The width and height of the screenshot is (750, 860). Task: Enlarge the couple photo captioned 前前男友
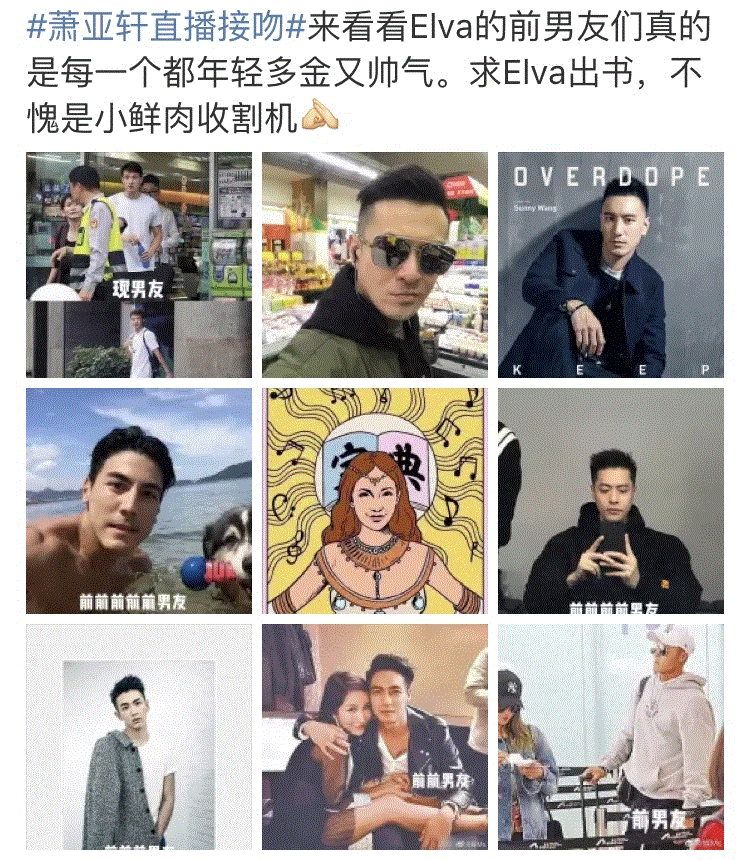(x=375, y=736)
